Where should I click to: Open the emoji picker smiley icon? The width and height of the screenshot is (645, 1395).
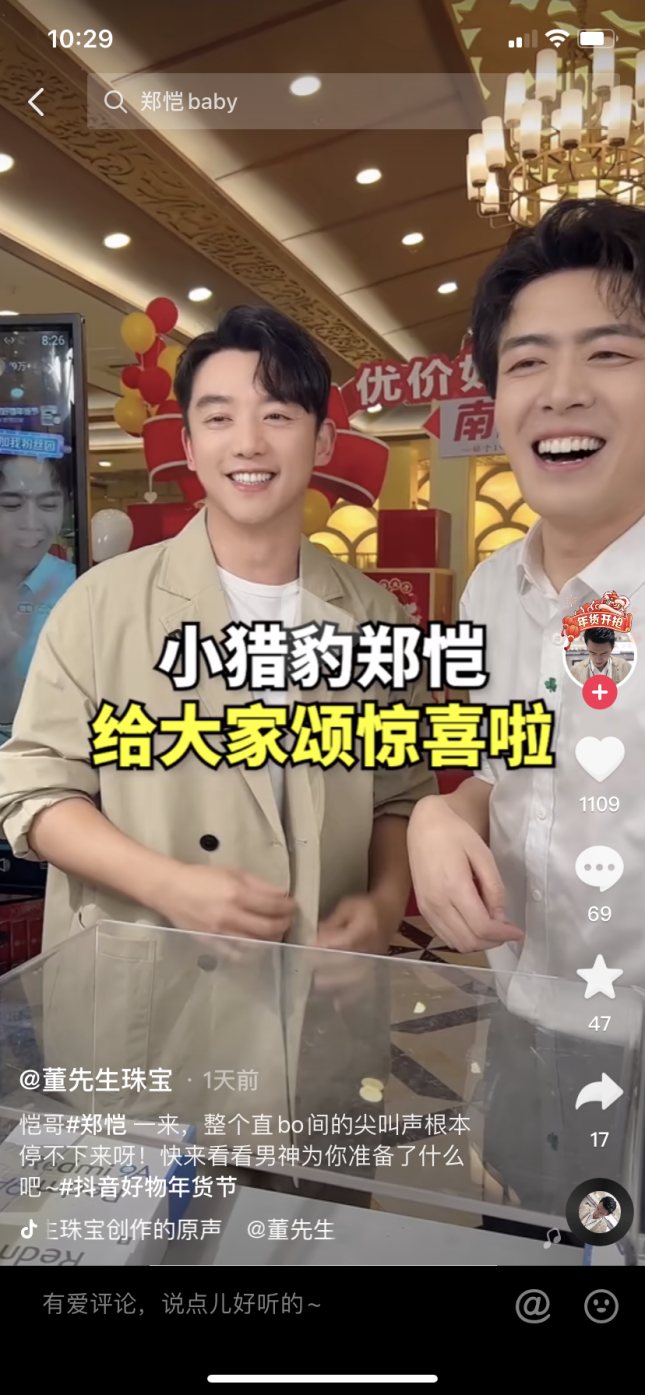601,1305
